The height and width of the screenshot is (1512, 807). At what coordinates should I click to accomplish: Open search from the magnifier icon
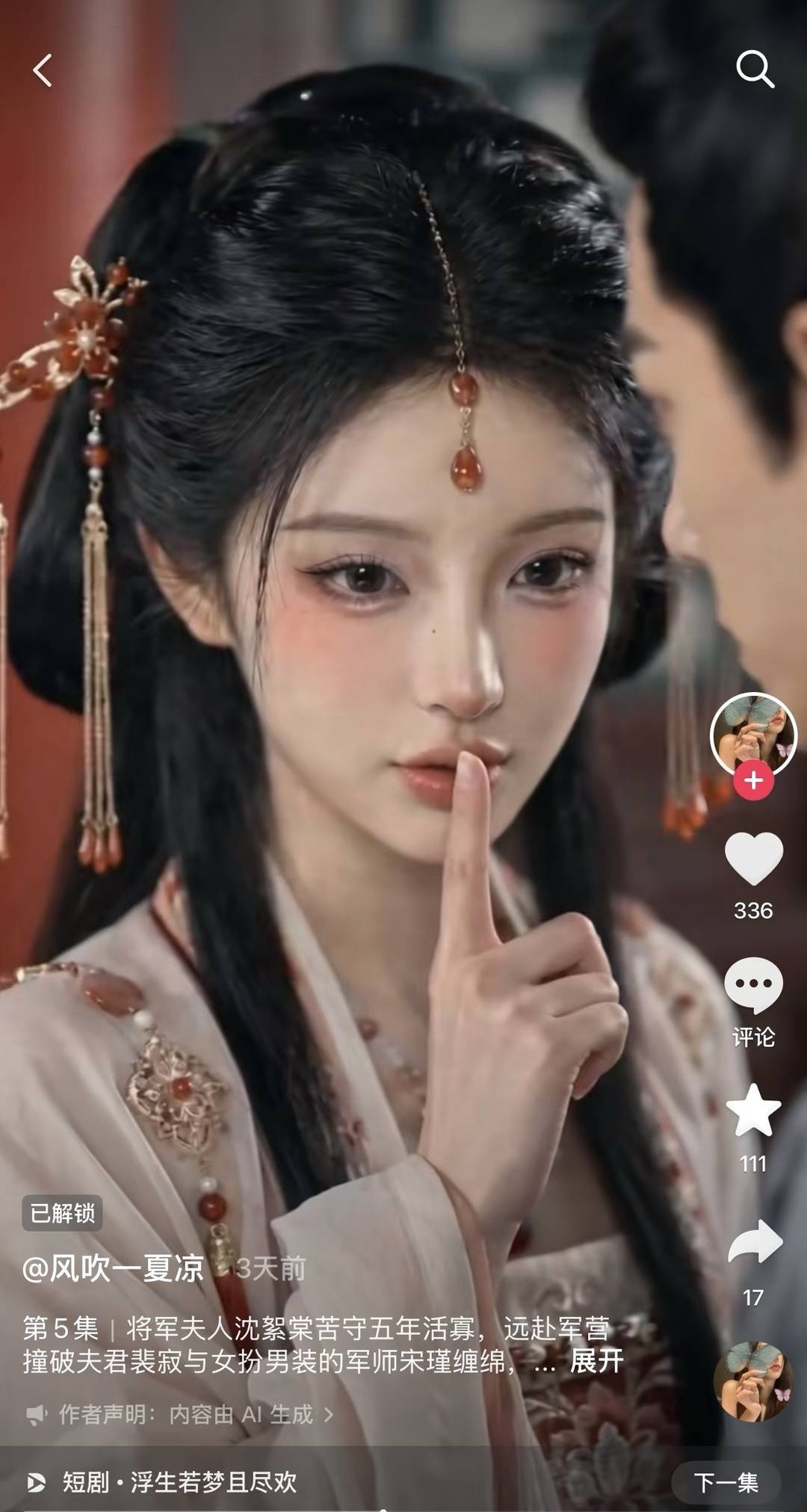pyautogui.click(x=754, y=70)
